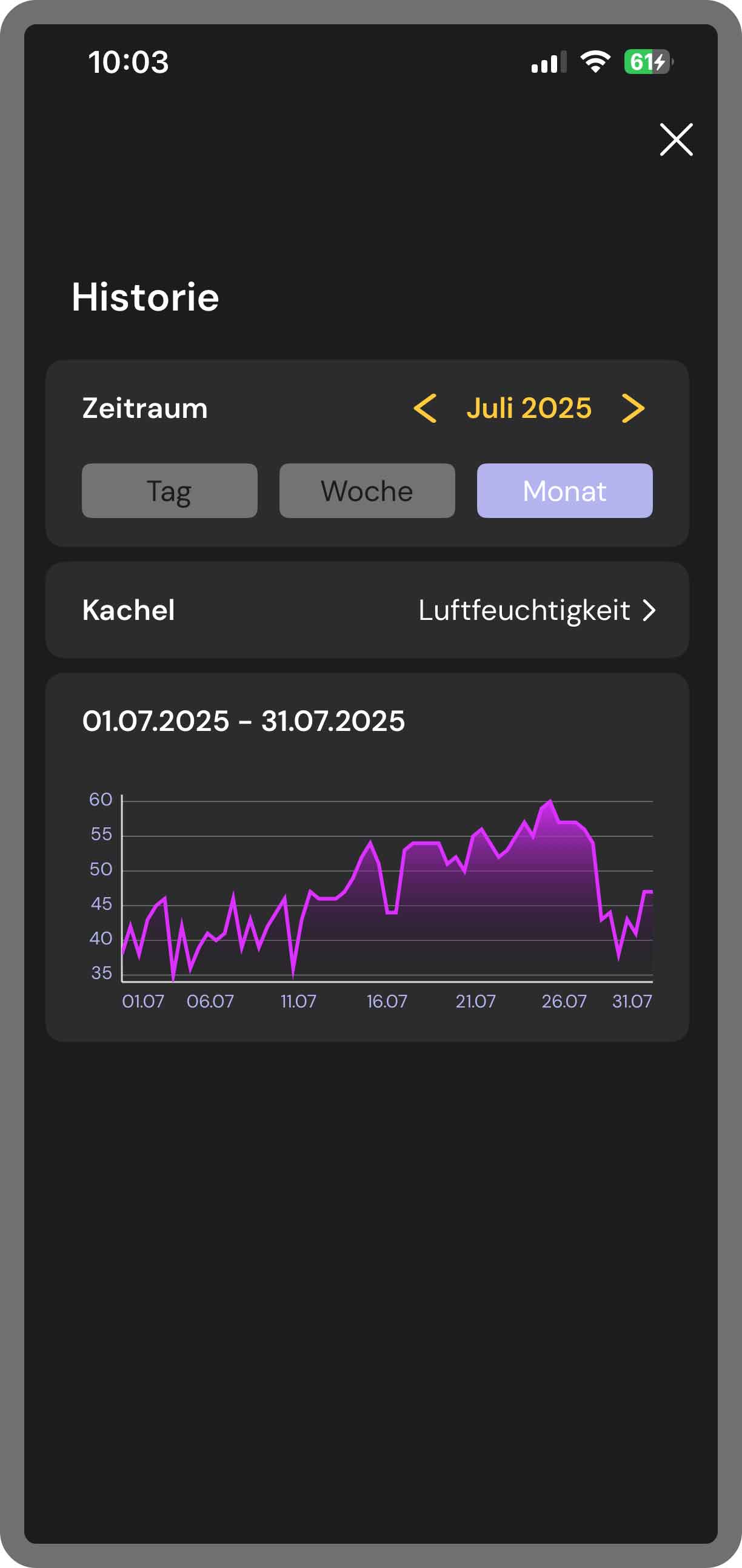Open the Luftfeuchtigkeit tile selector

pyautogui.click(x=524, y=610)
